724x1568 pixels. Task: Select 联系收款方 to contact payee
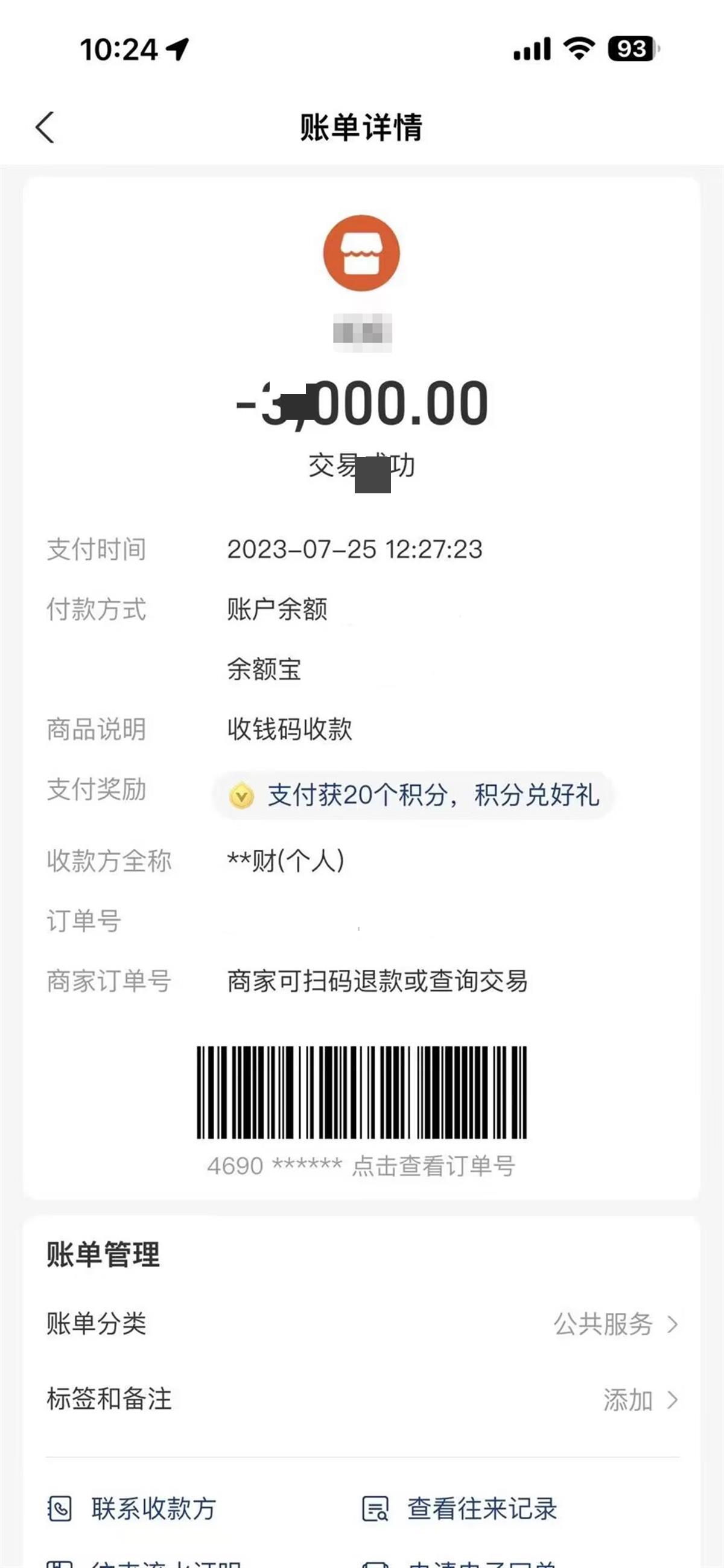pos(133,1509)
